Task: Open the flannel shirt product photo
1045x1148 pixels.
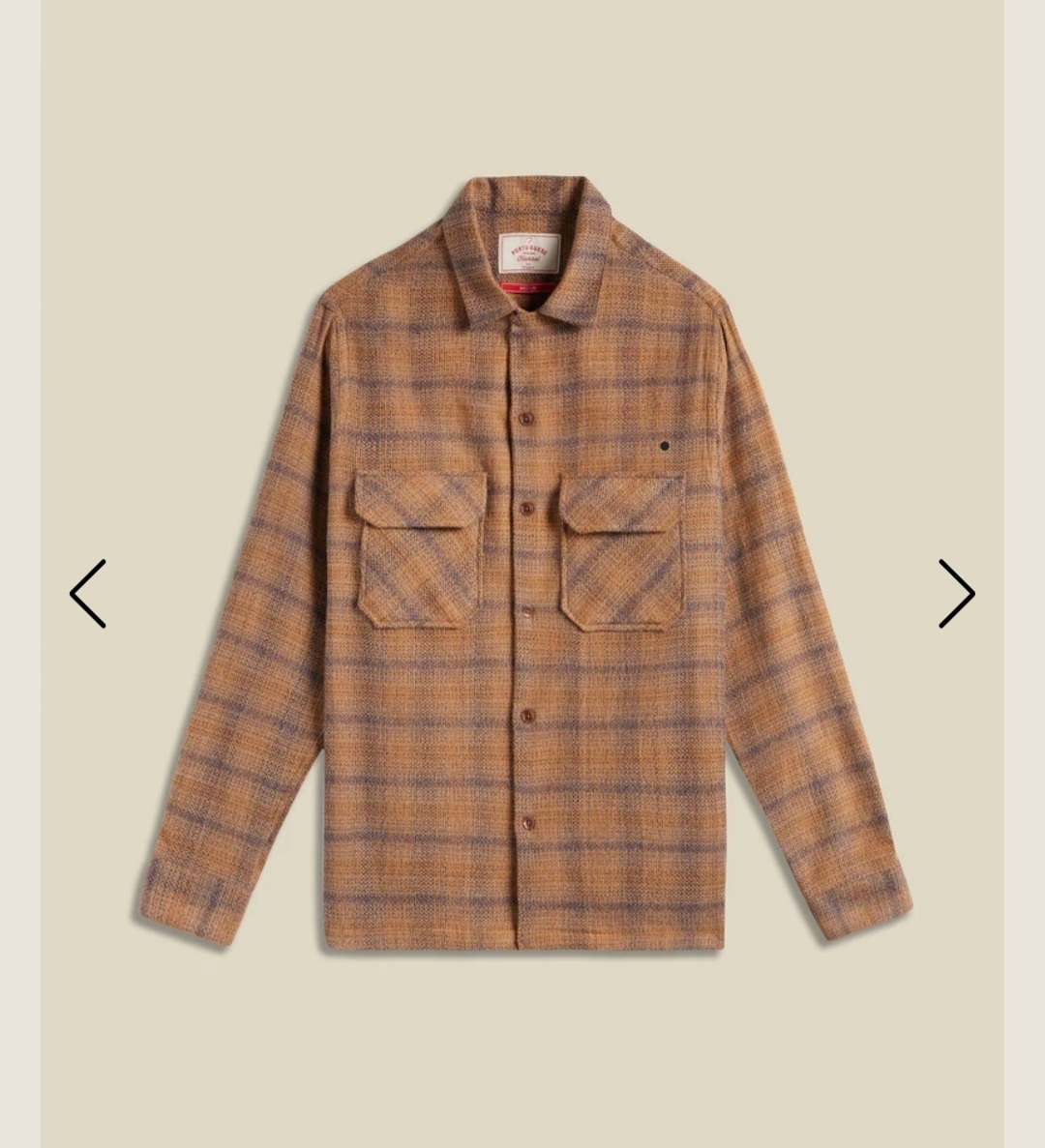Action: point(522,564)
